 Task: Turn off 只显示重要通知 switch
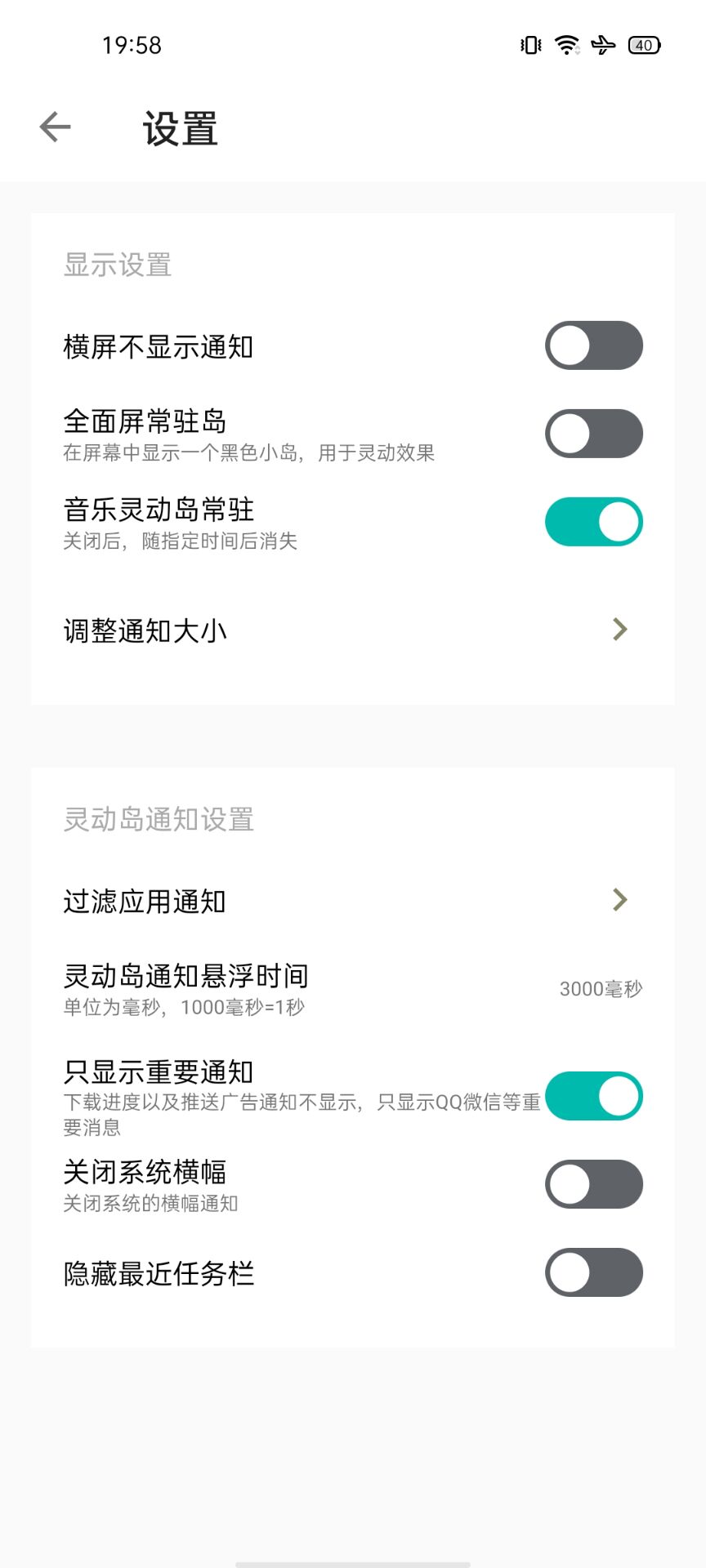(x=594, y=1096)
